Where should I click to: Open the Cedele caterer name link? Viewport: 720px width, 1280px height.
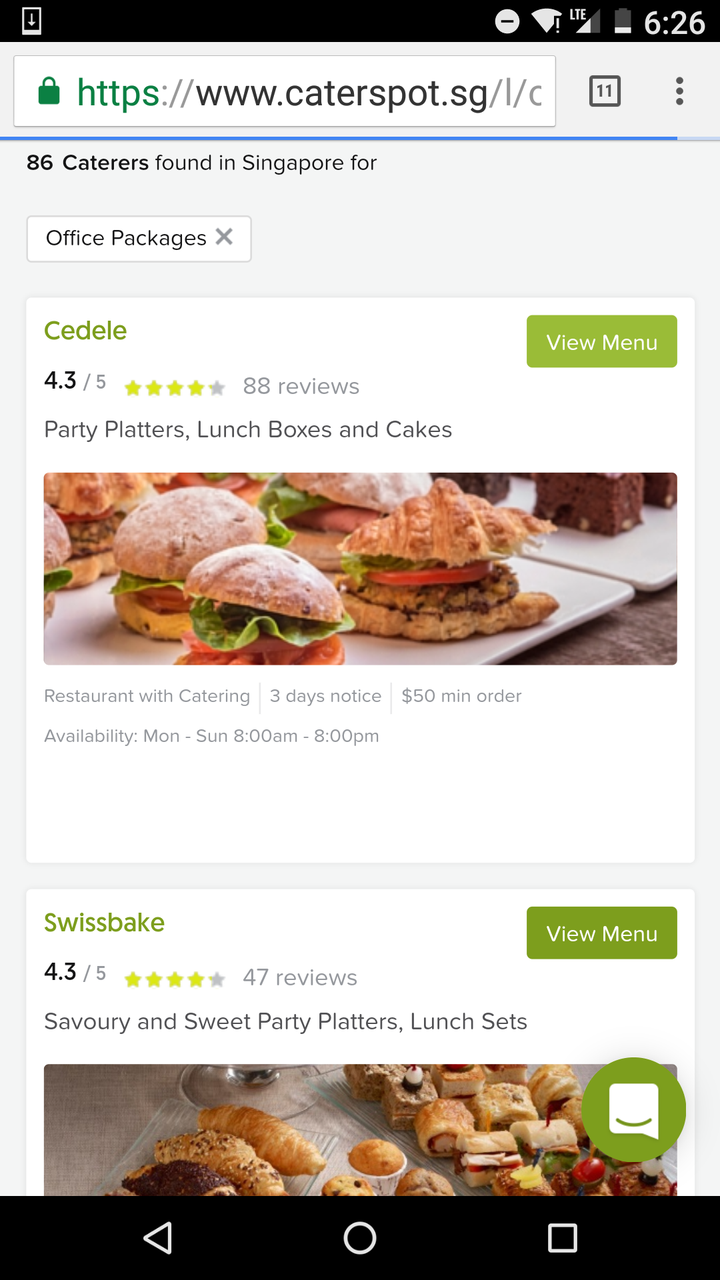point(86,331)
